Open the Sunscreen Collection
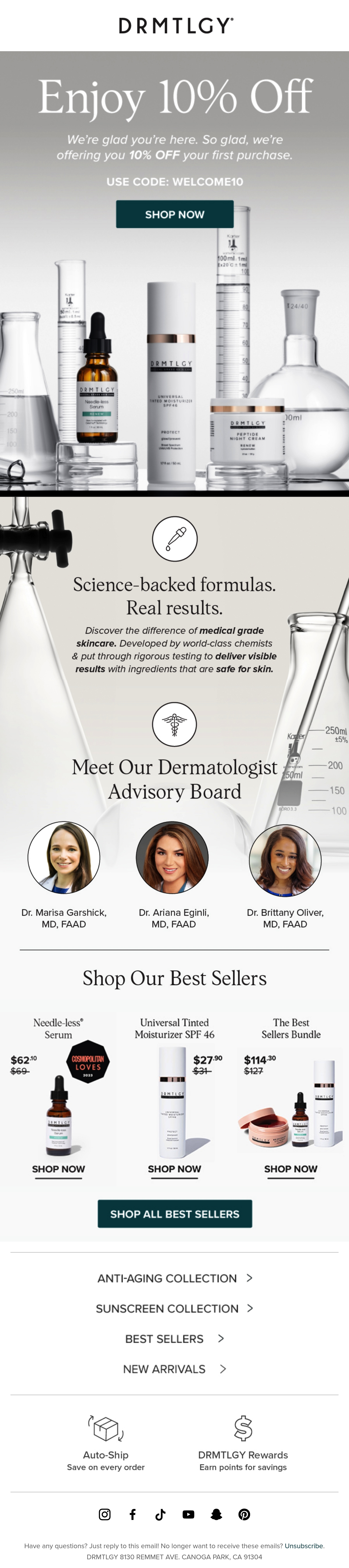The height and width of the screenshot is (1568, 349). (174, 1308)
